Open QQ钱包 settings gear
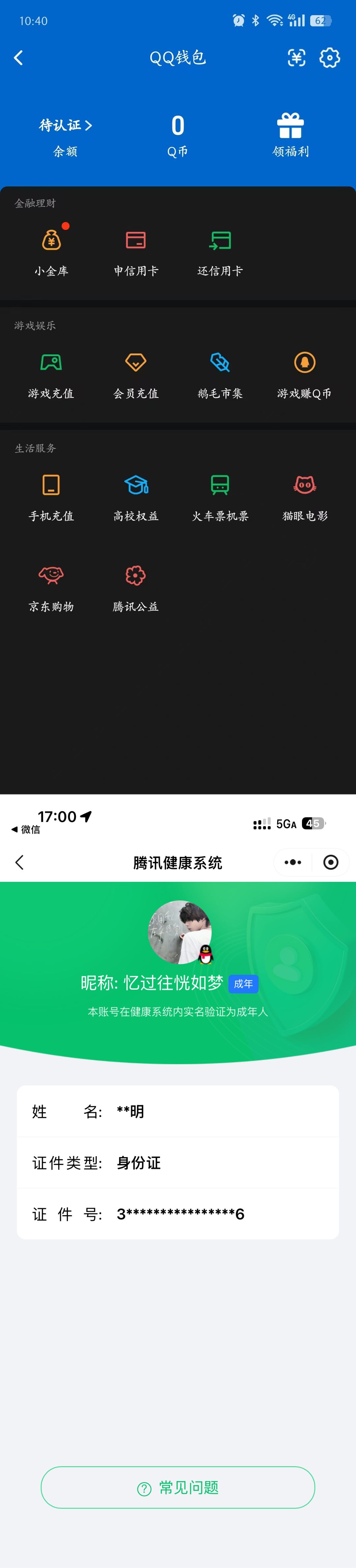Viewport: 356px width, 1568px height. (x=330, y=58)
